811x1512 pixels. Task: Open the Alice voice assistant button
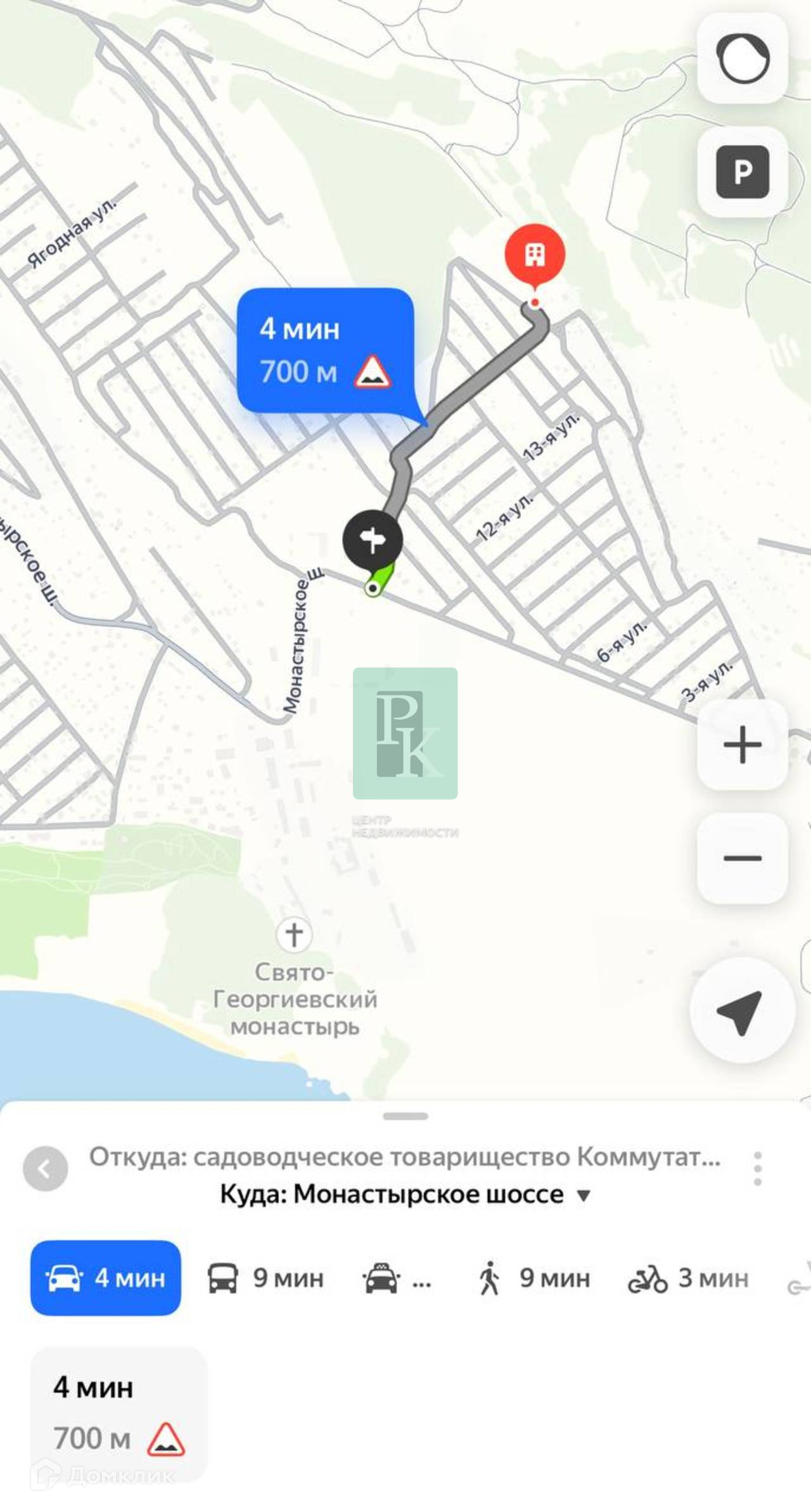[742, 58]
